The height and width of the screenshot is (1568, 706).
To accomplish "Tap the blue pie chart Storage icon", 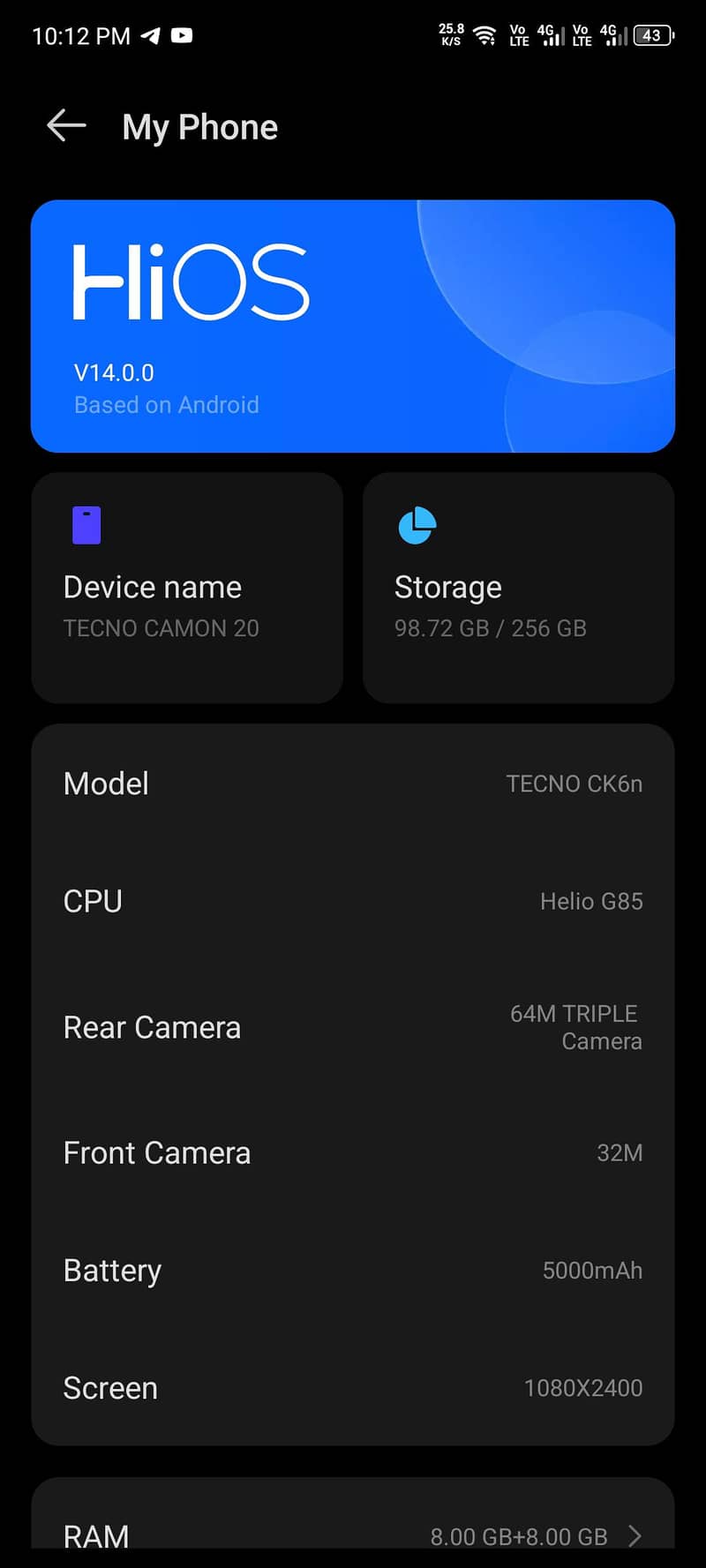I will [x=417, y=524].
